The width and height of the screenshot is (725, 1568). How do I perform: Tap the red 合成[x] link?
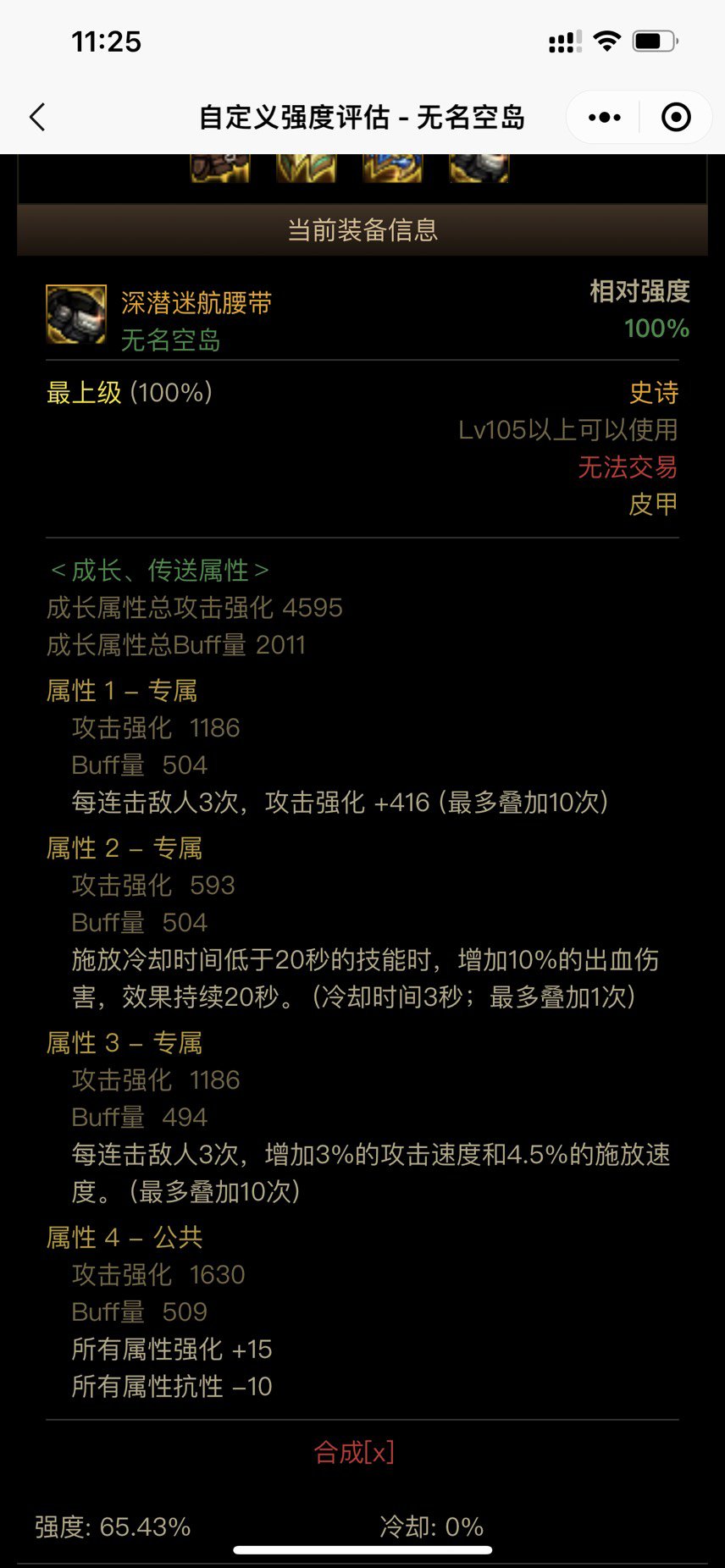click(354, 1453)
